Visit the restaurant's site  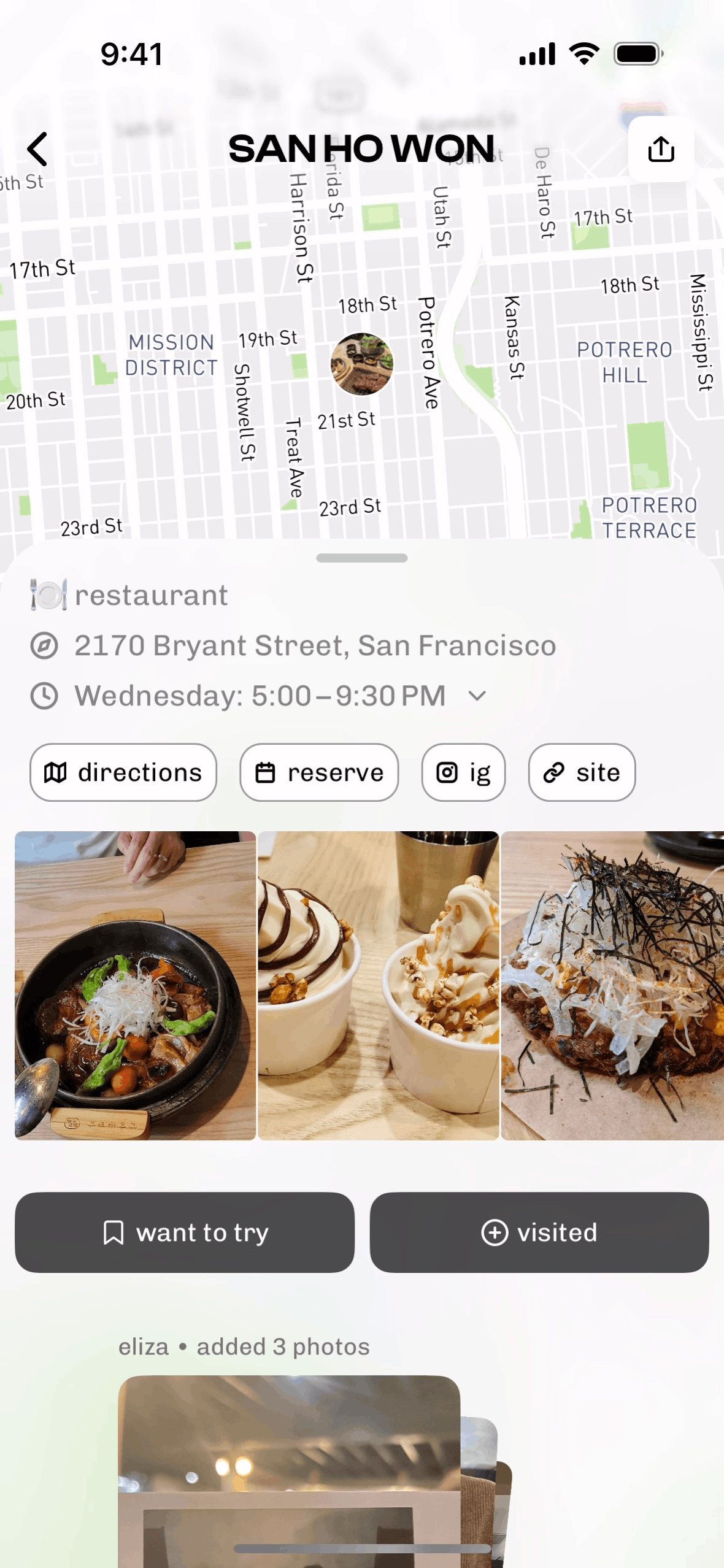[x=582, y=772]
